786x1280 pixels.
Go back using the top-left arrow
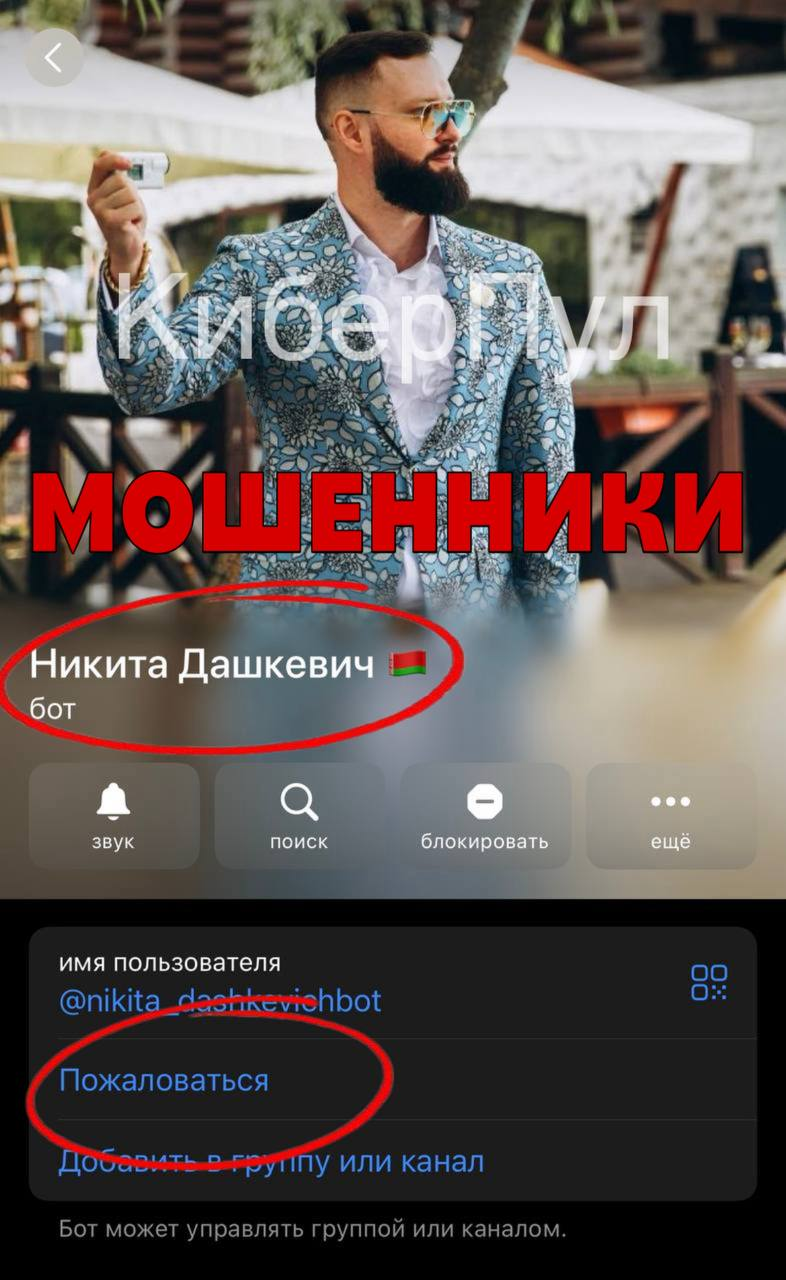pos(54,58)
